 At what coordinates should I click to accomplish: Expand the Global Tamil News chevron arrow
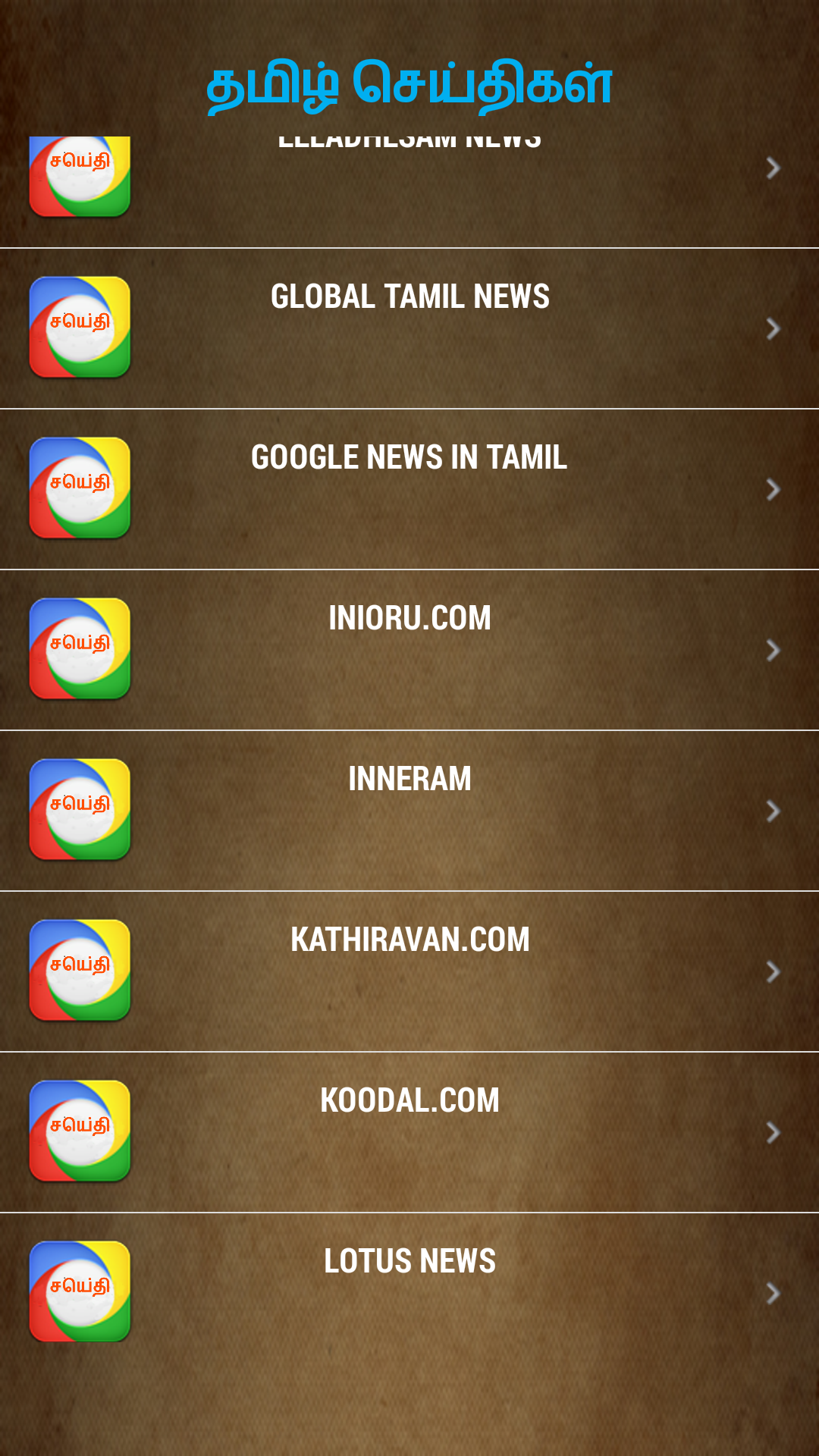(773, 328)
